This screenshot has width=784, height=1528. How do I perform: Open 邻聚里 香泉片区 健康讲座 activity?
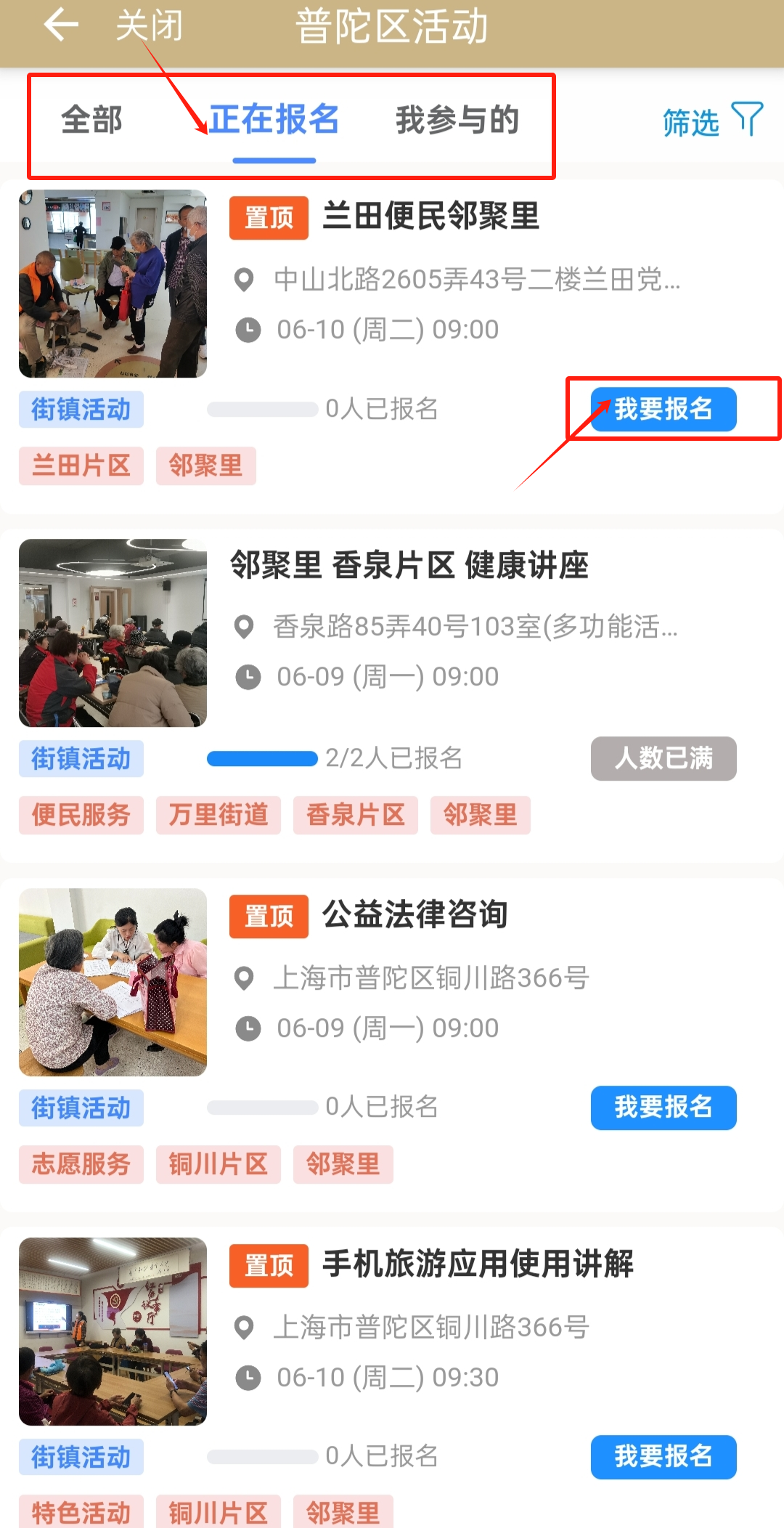[409, 565]
